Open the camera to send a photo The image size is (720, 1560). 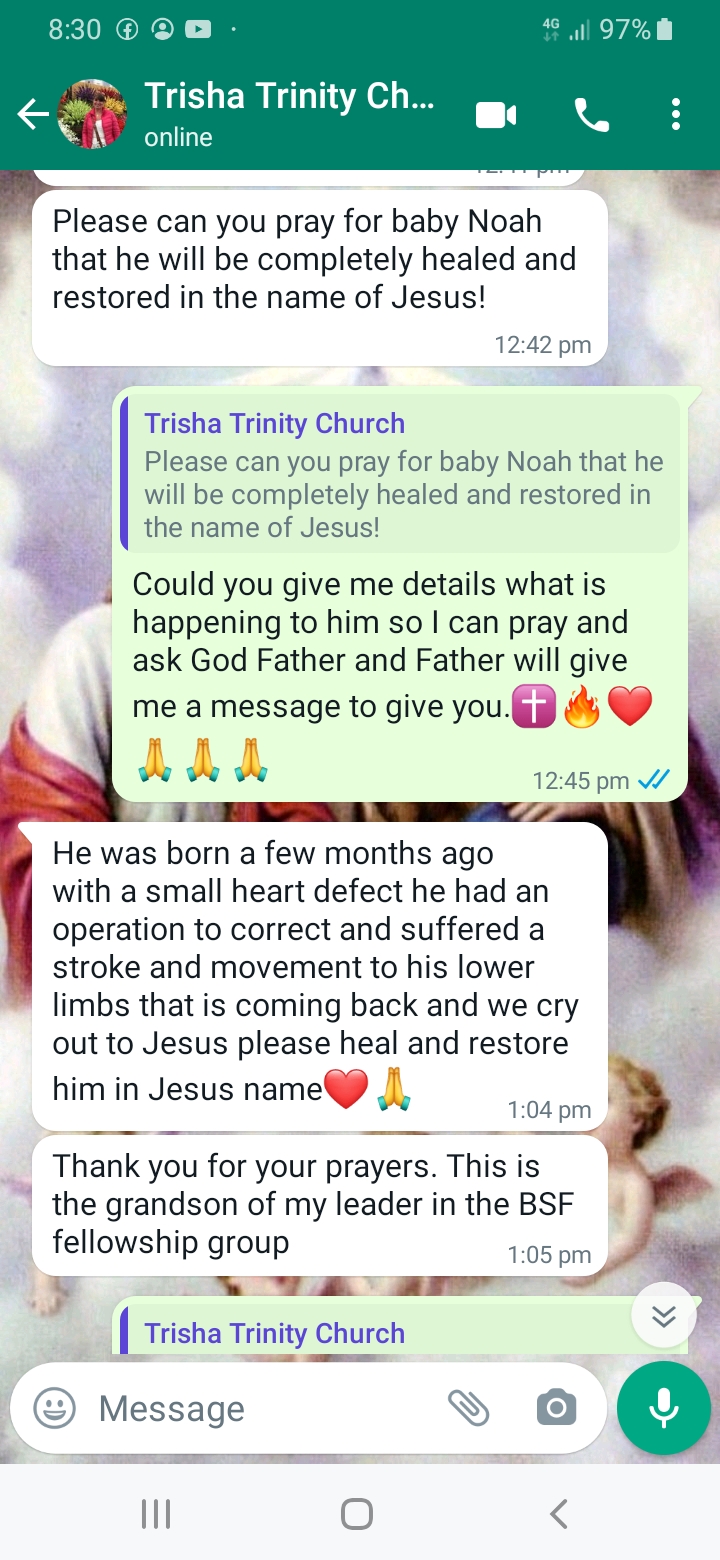pyautogui.click(x=556, y=1408)
